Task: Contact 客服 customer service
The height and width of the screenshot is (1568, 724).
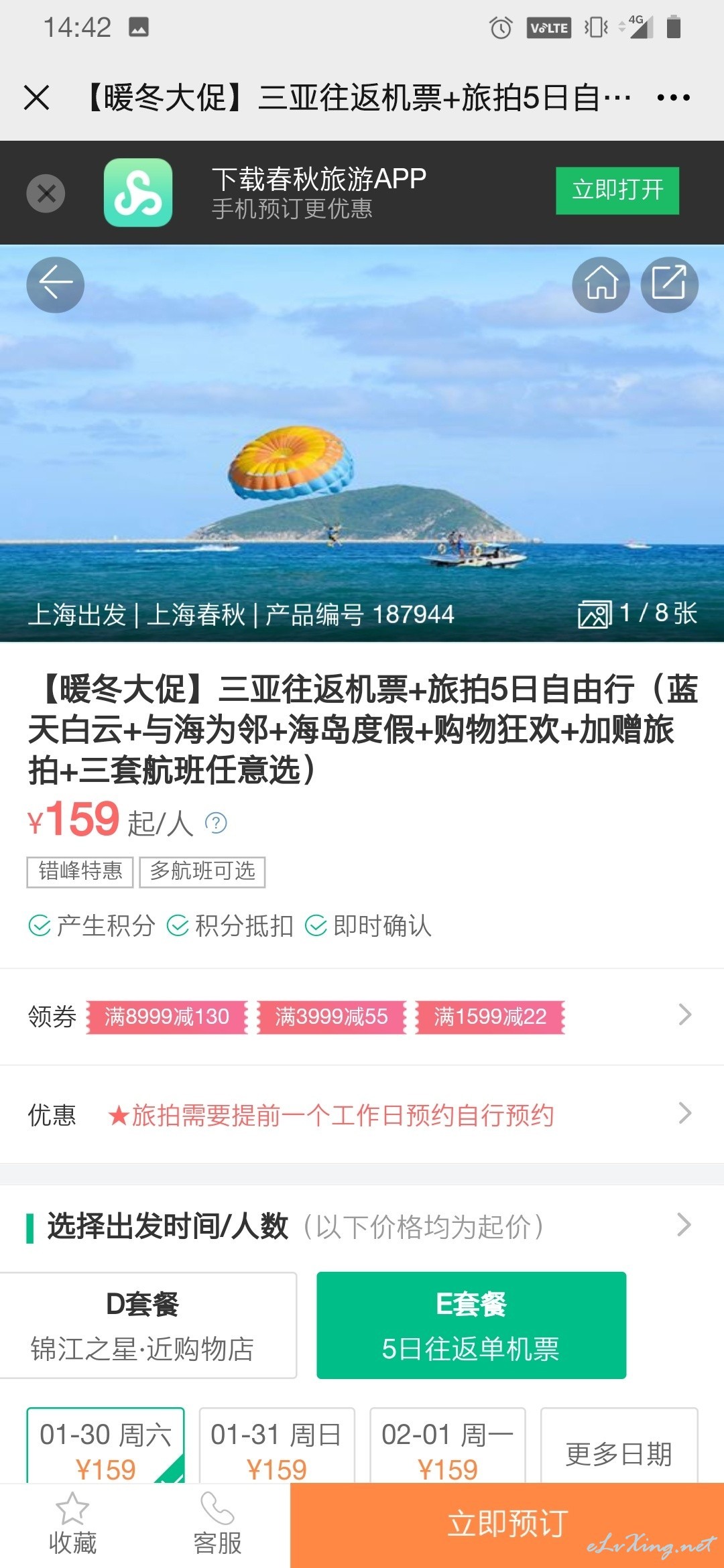Action: click(217, 1525)
